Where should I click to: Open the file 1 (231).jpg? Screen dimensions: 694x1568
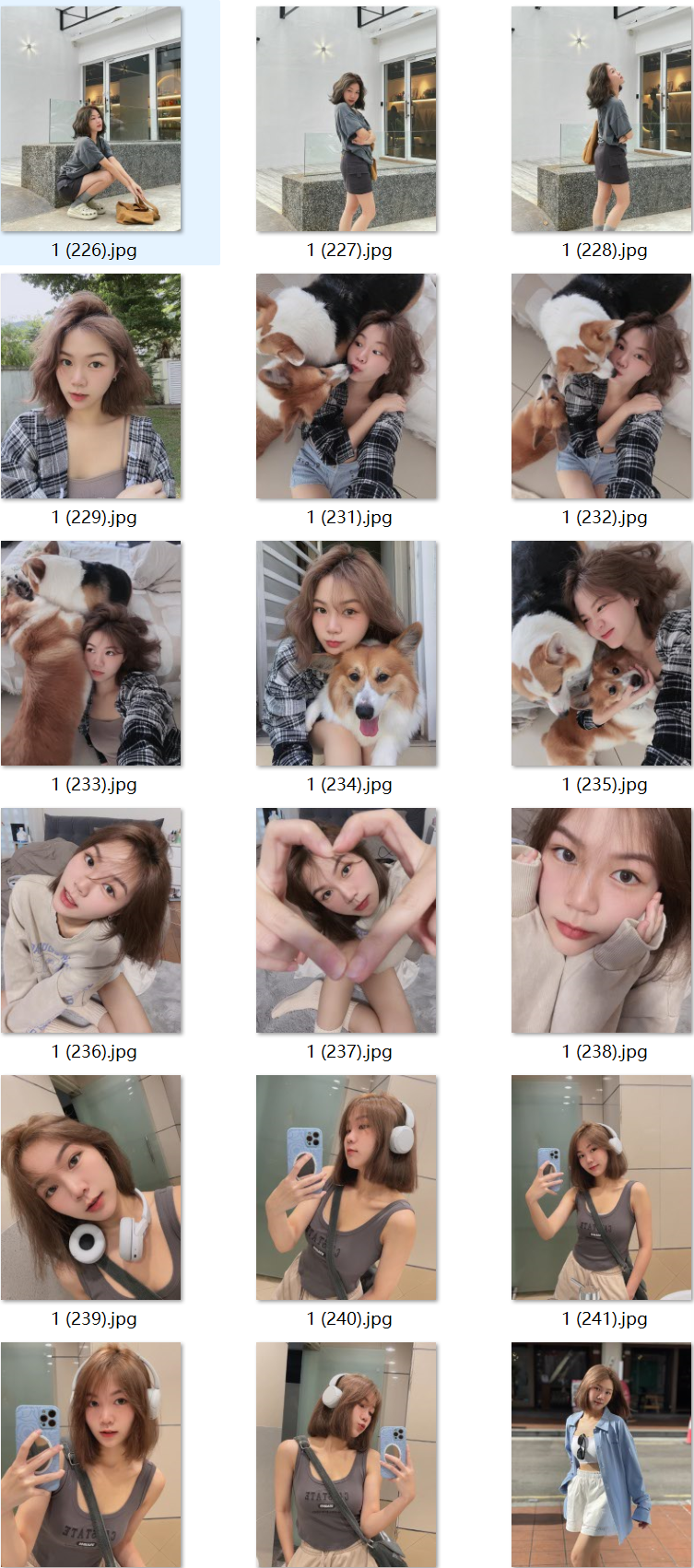pyautogui.click(x=347, y=387)
